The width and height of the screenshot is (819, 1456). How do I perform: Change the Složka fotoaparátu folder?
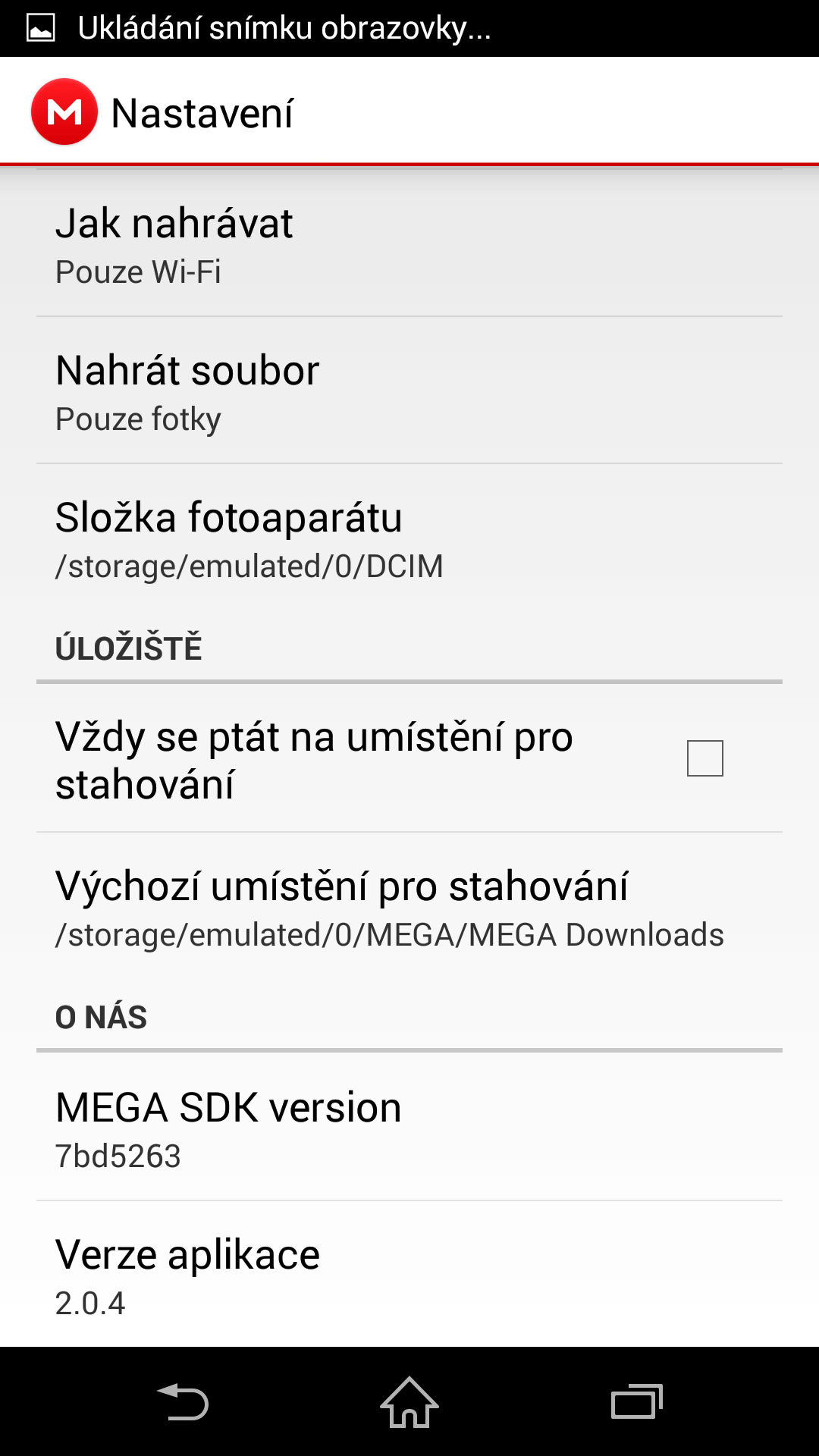click(409, 538)
